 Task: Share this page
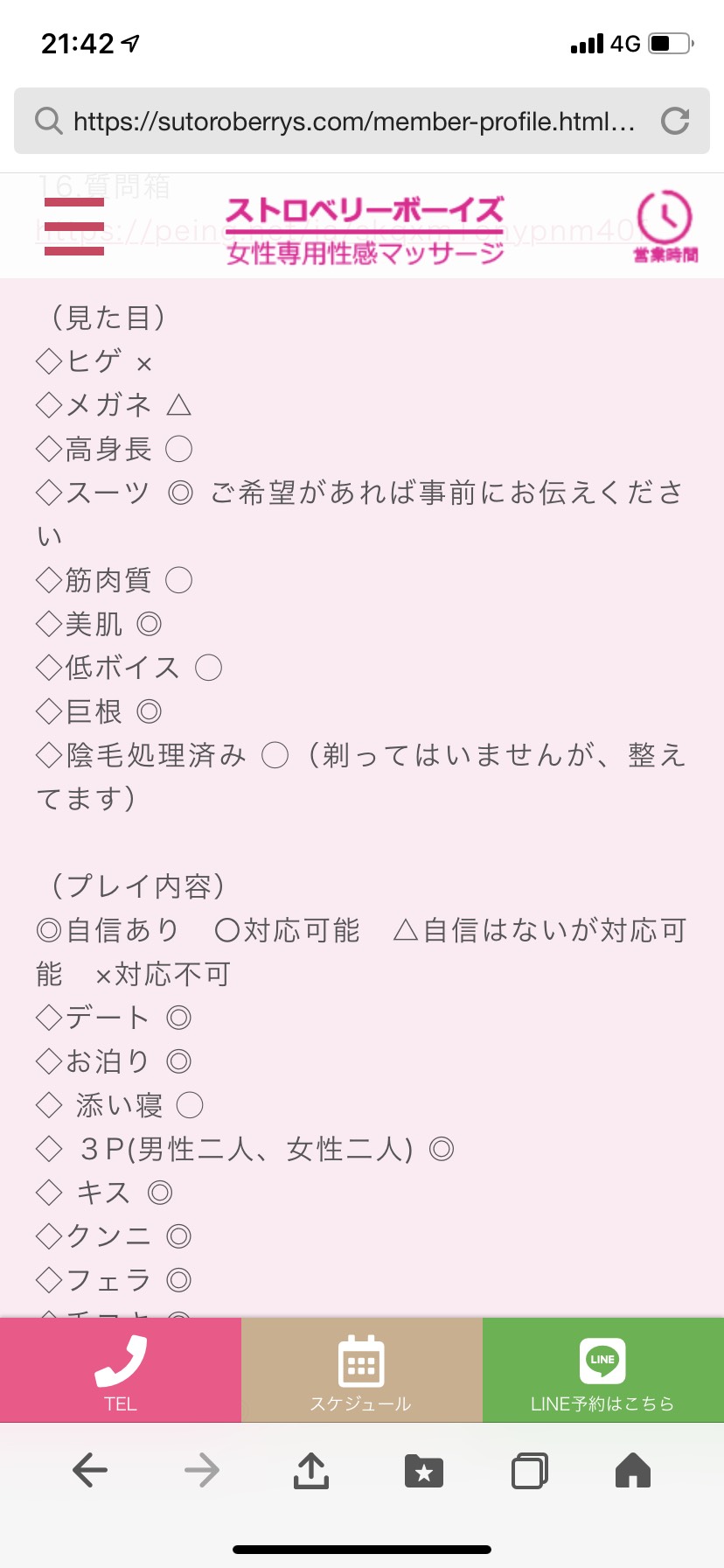click(x=311, y=1470)
